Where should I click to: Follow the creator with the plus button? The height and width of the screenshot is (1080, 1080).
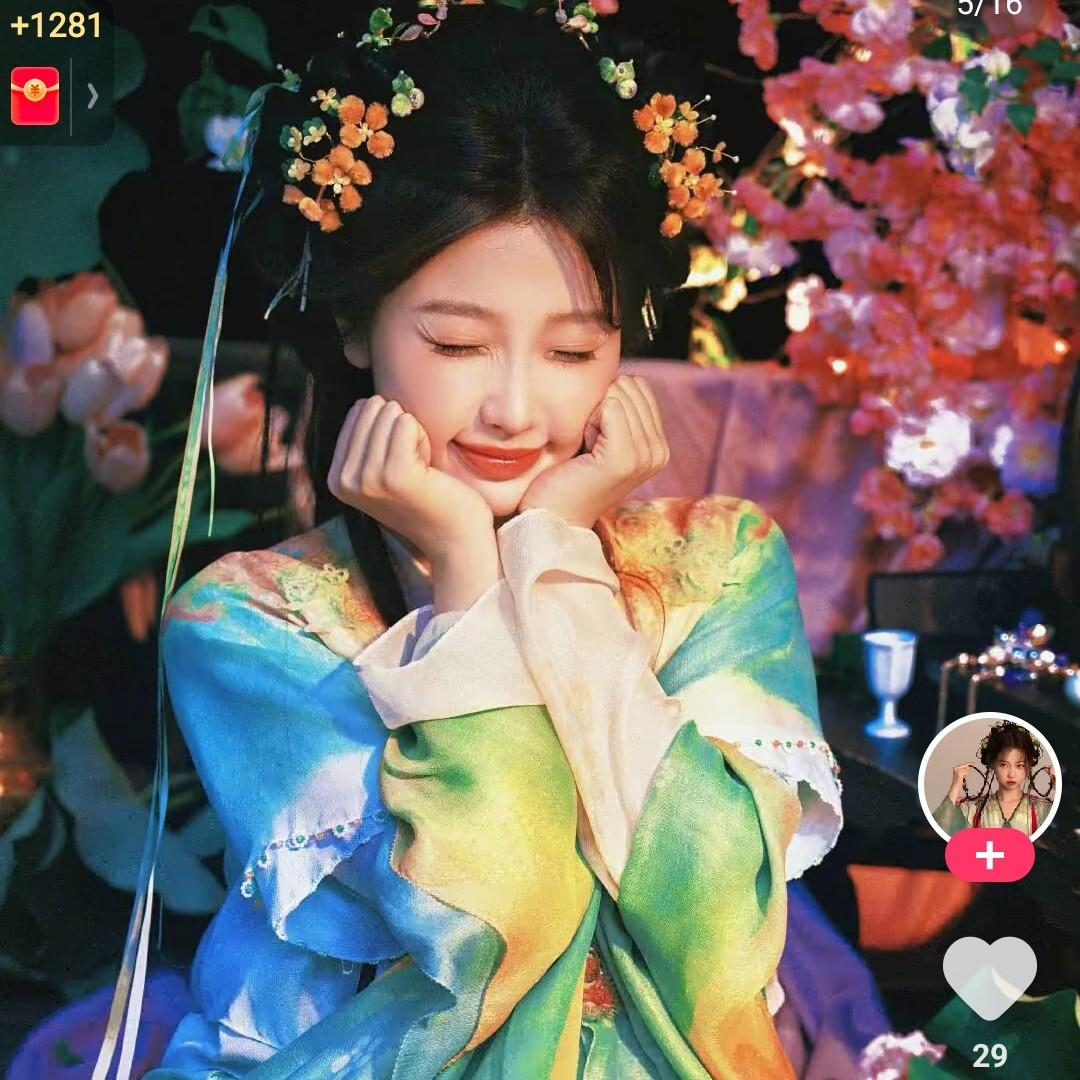(x=989, y=855)
